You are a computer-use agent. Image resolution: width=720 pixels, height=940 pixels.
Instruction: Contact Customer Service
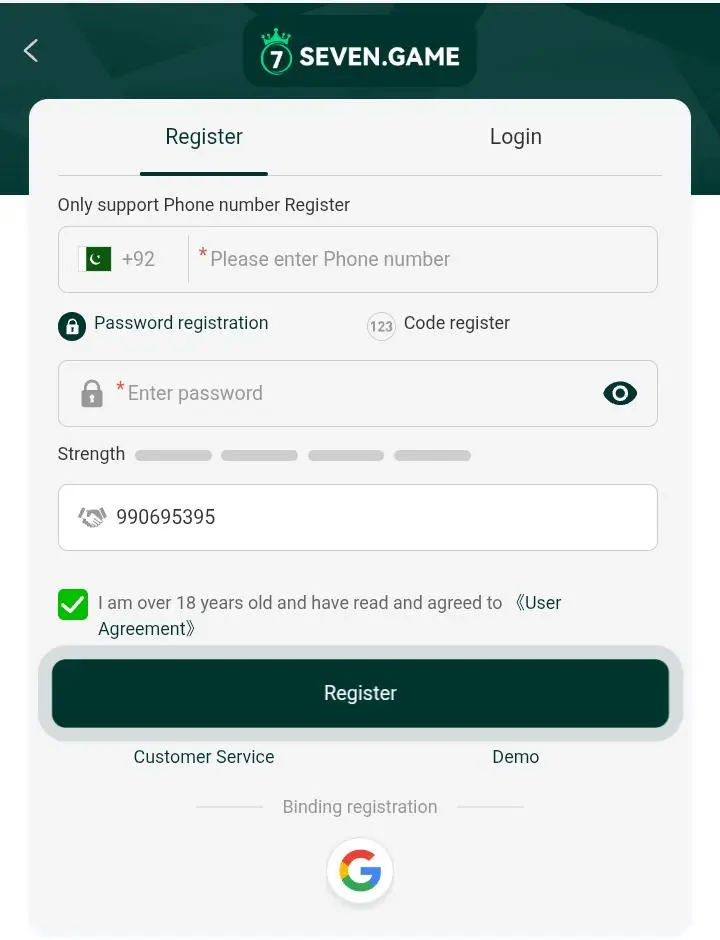point(204,757)
